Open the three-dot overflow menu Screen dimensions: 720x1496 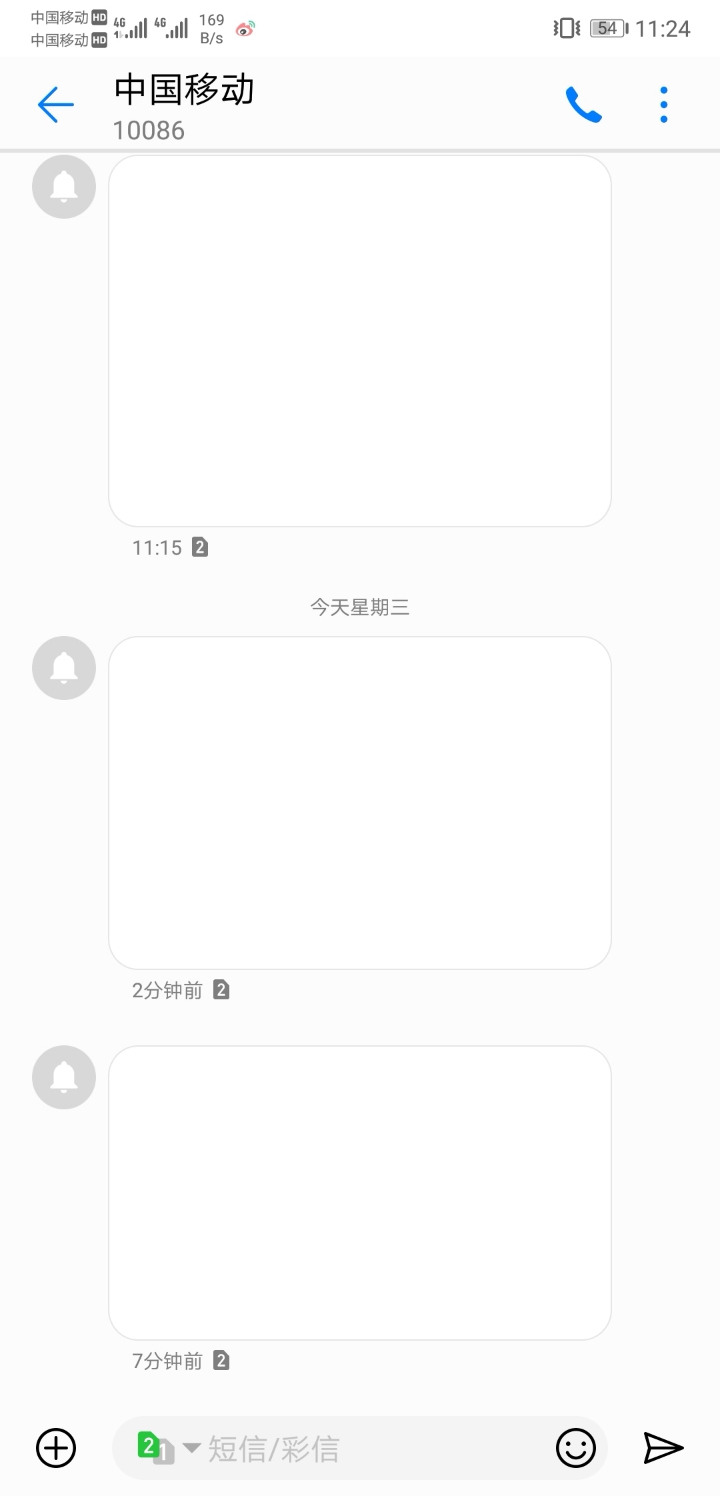pyautogui.click(x=663, y=104)
